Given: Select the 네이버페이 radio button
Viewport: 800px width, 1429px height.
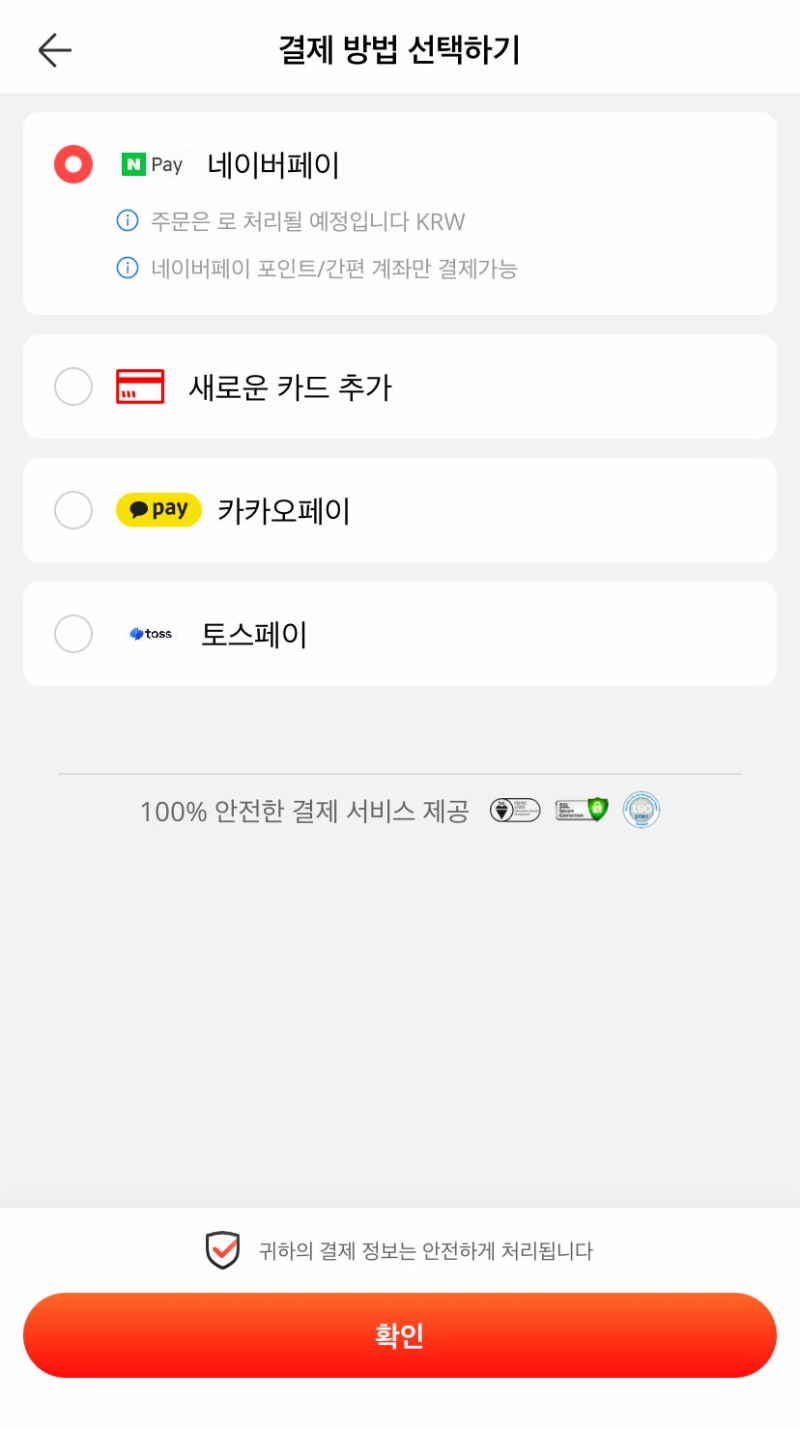Looking at the screenshot, I should [x=72, y=164].
